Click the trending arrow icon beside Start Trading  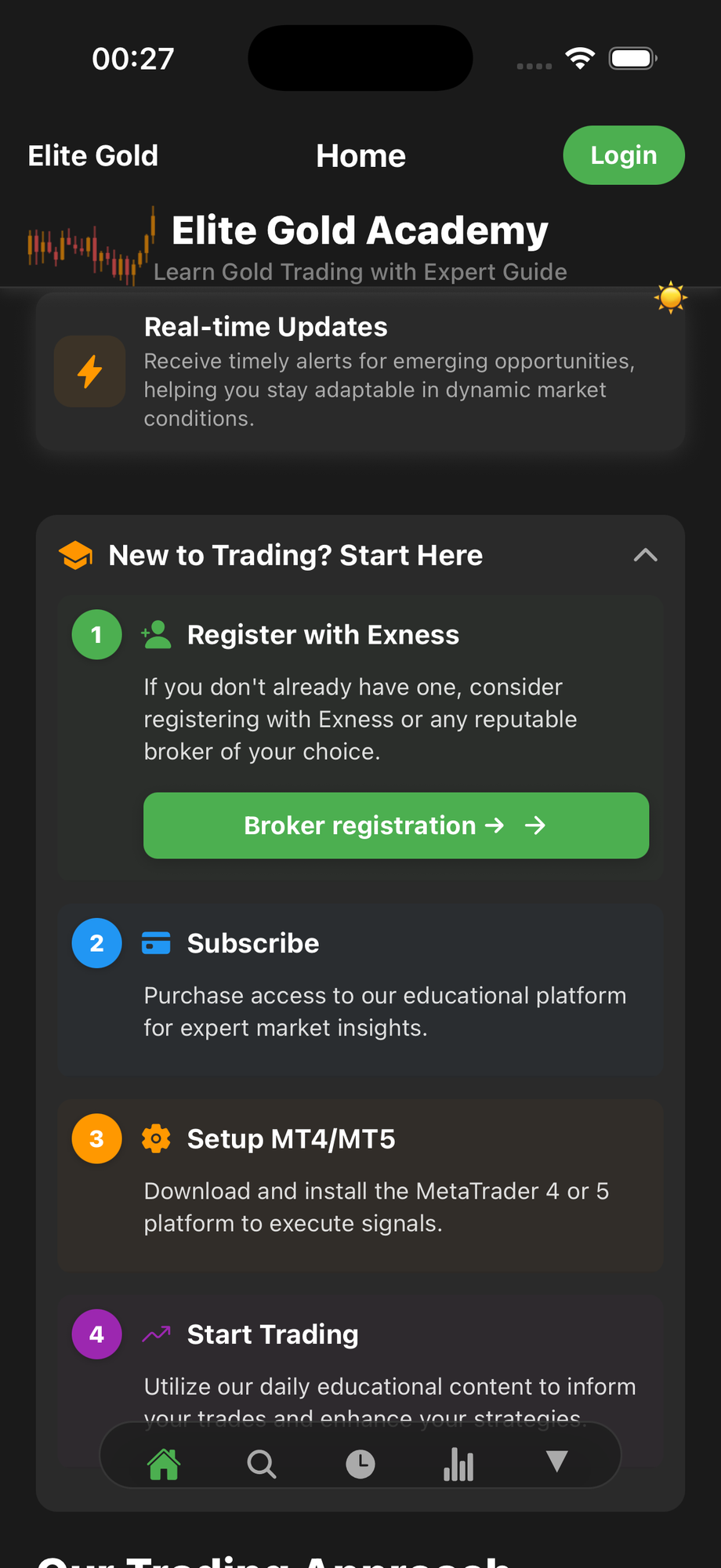(156, 1334)
